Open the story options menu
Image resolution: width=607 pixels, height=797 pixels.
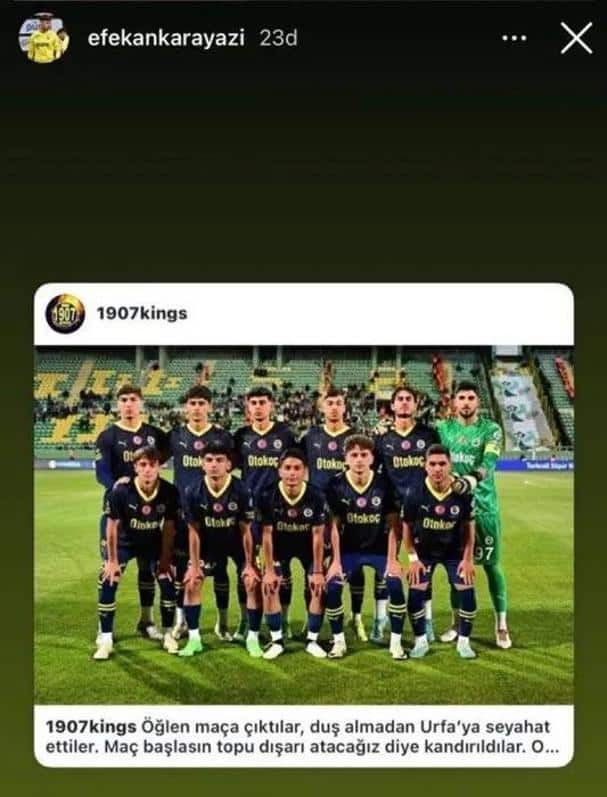(x=513, y=38)
